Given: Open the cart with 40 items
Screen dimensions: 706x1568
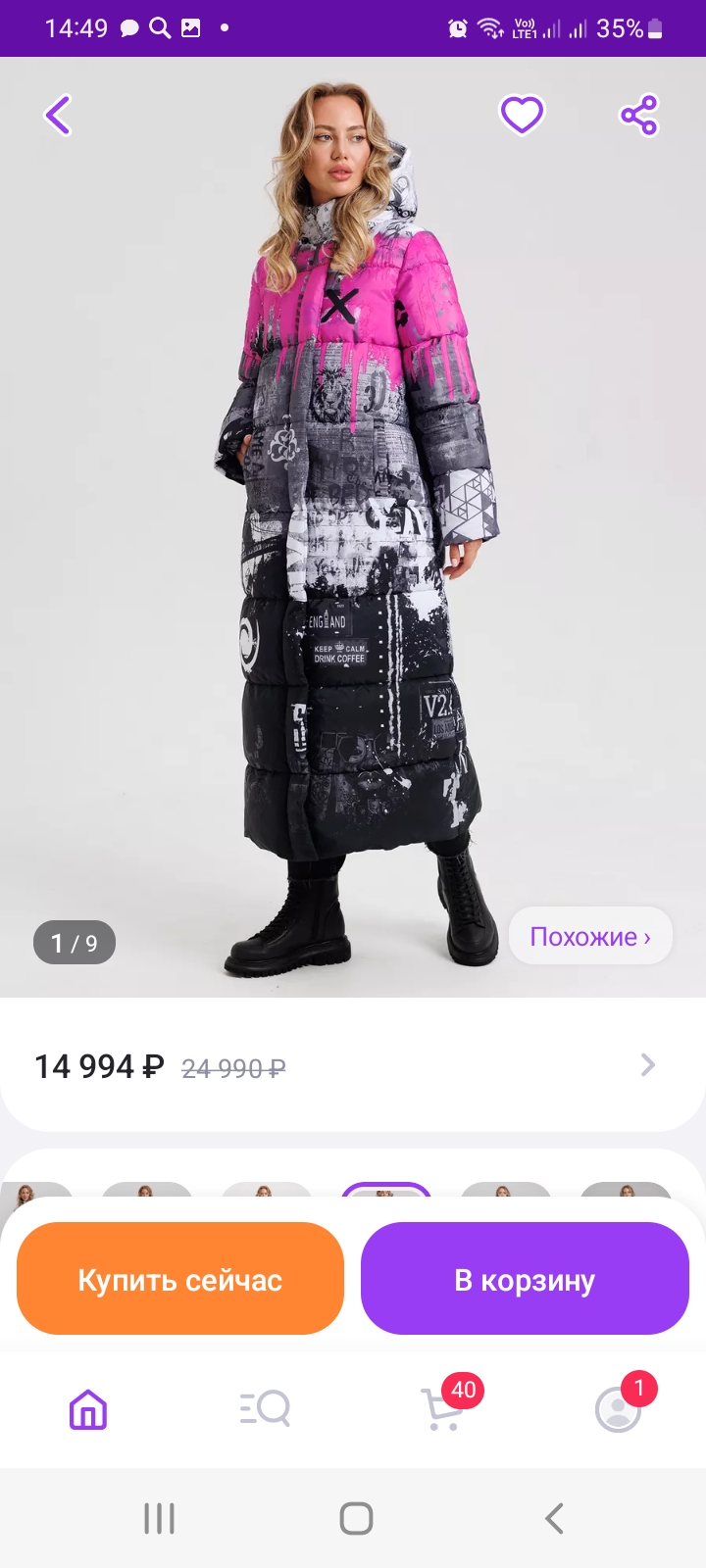Looking at the screenshot, I should 443,1407.
